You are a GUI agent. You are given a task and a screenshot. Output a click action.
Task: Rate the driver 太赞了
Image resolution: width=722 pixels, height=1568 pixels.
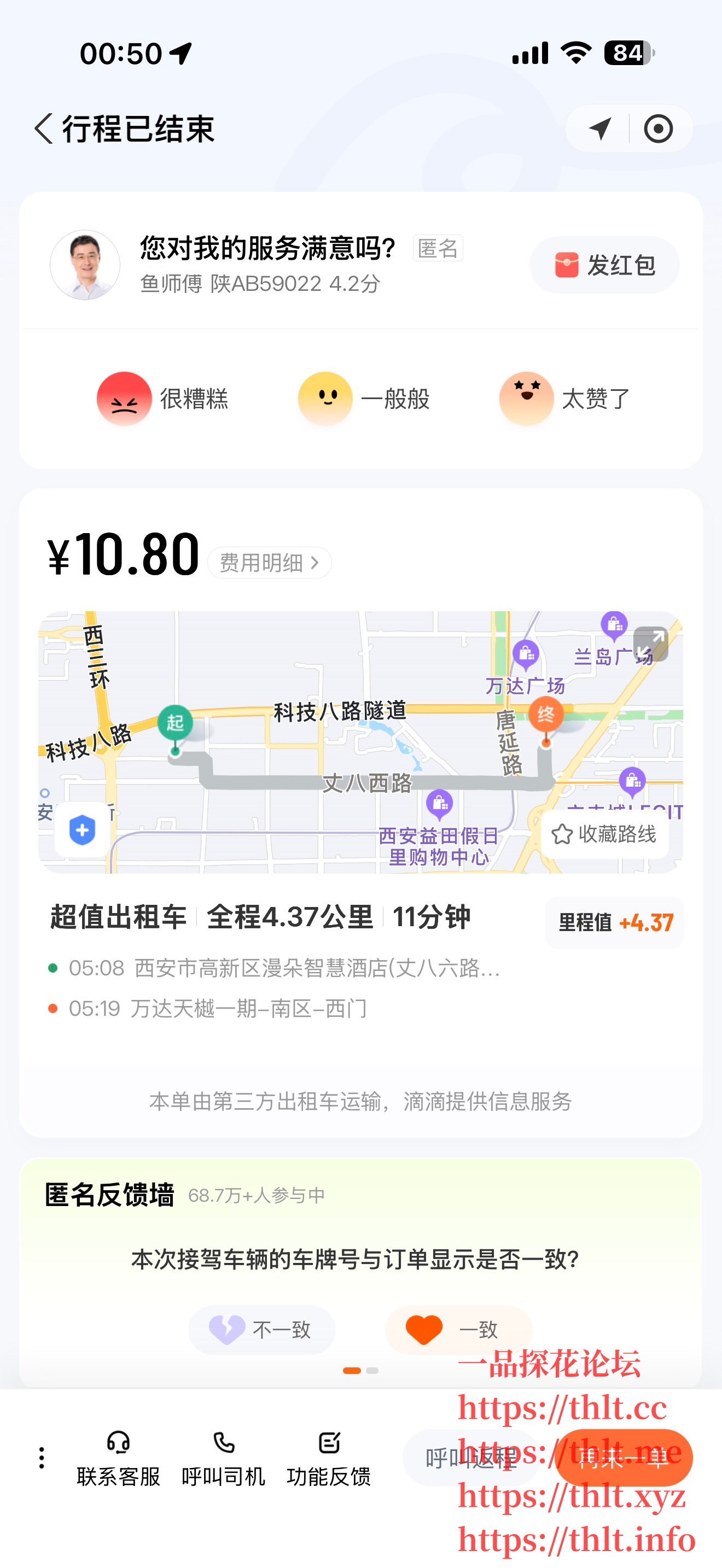[x=564, y=399]
